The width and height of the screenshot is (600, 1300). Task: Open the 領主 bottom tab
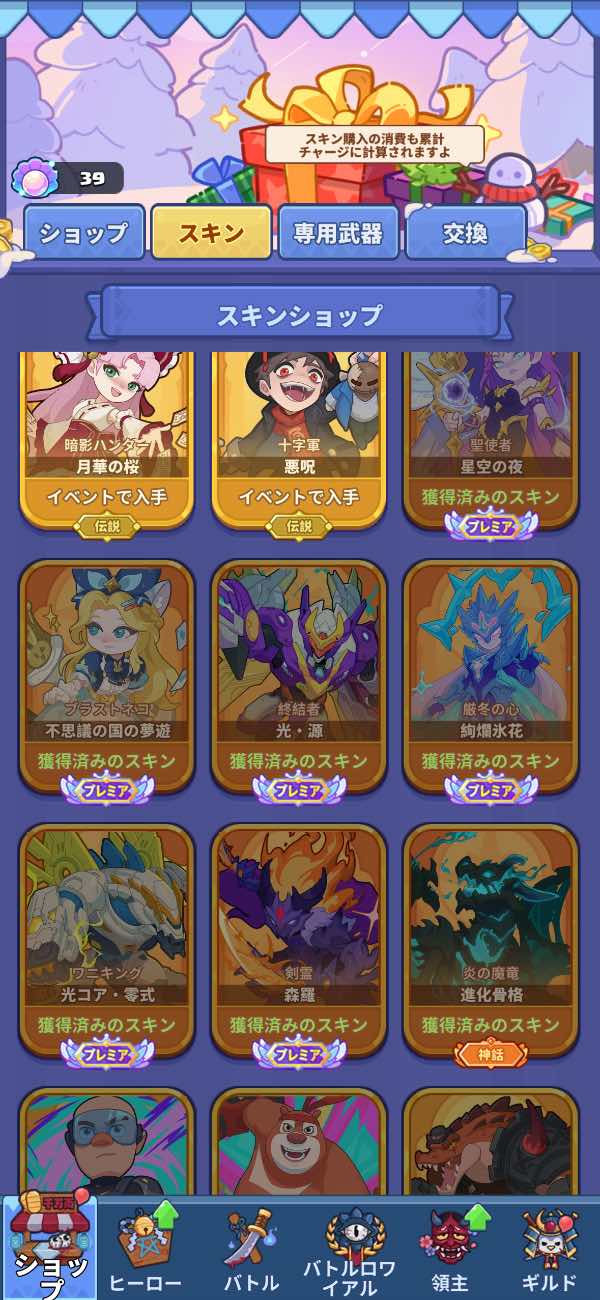point(450,1250)
